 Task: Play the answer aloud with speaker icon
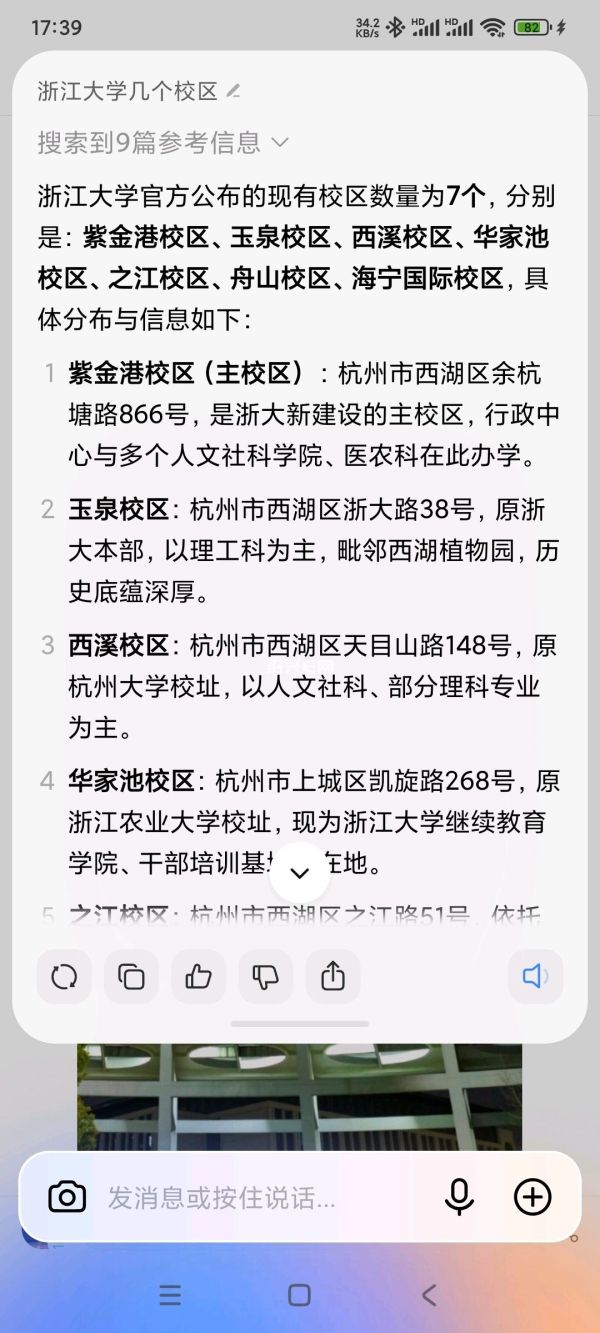tap(535, 976)
